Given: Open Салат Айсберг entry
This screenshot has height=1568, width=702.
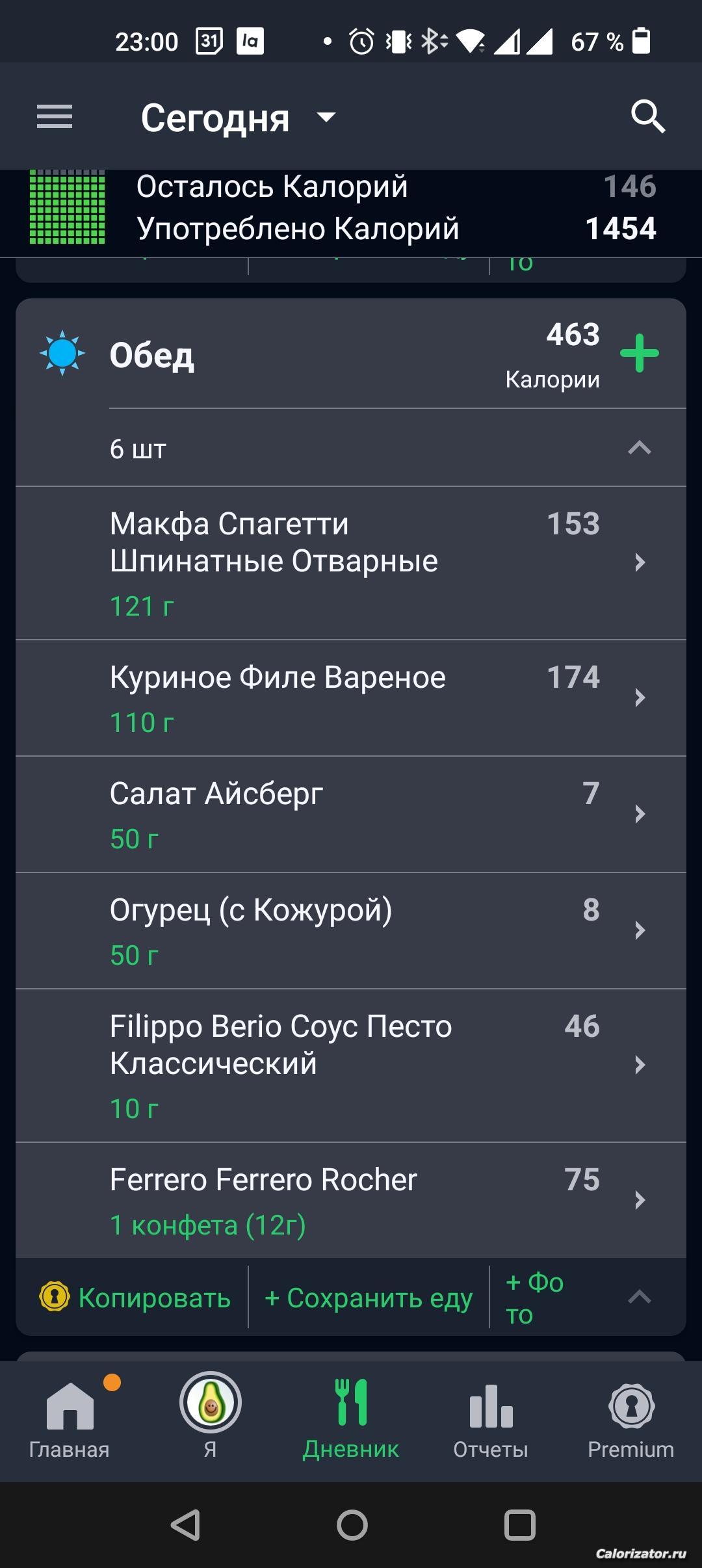Looking at the screenshot, I should (351, 814).
